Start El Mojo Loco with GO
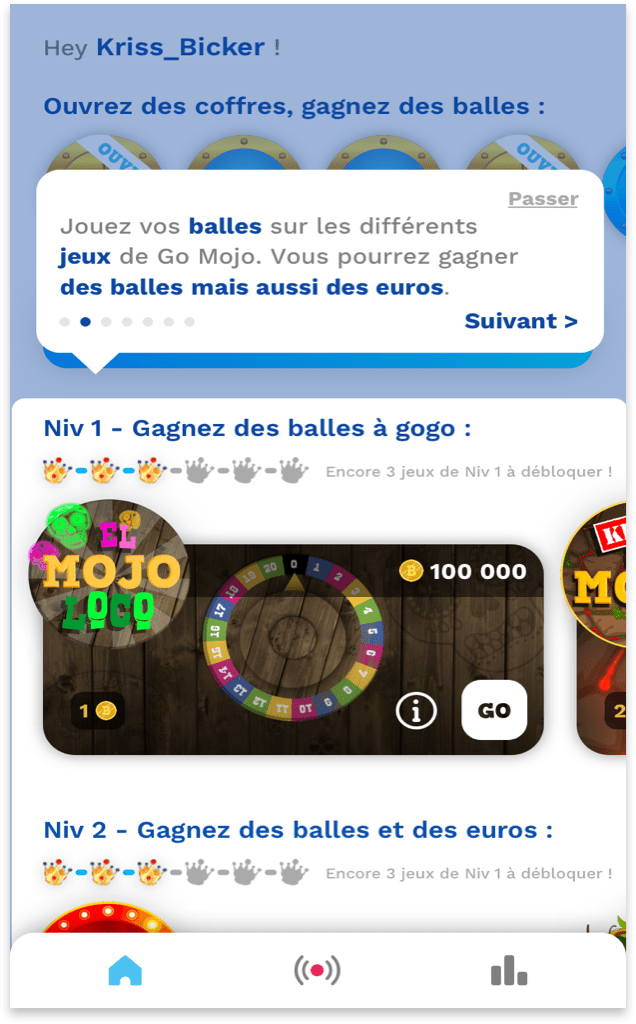 click(494, 710)
